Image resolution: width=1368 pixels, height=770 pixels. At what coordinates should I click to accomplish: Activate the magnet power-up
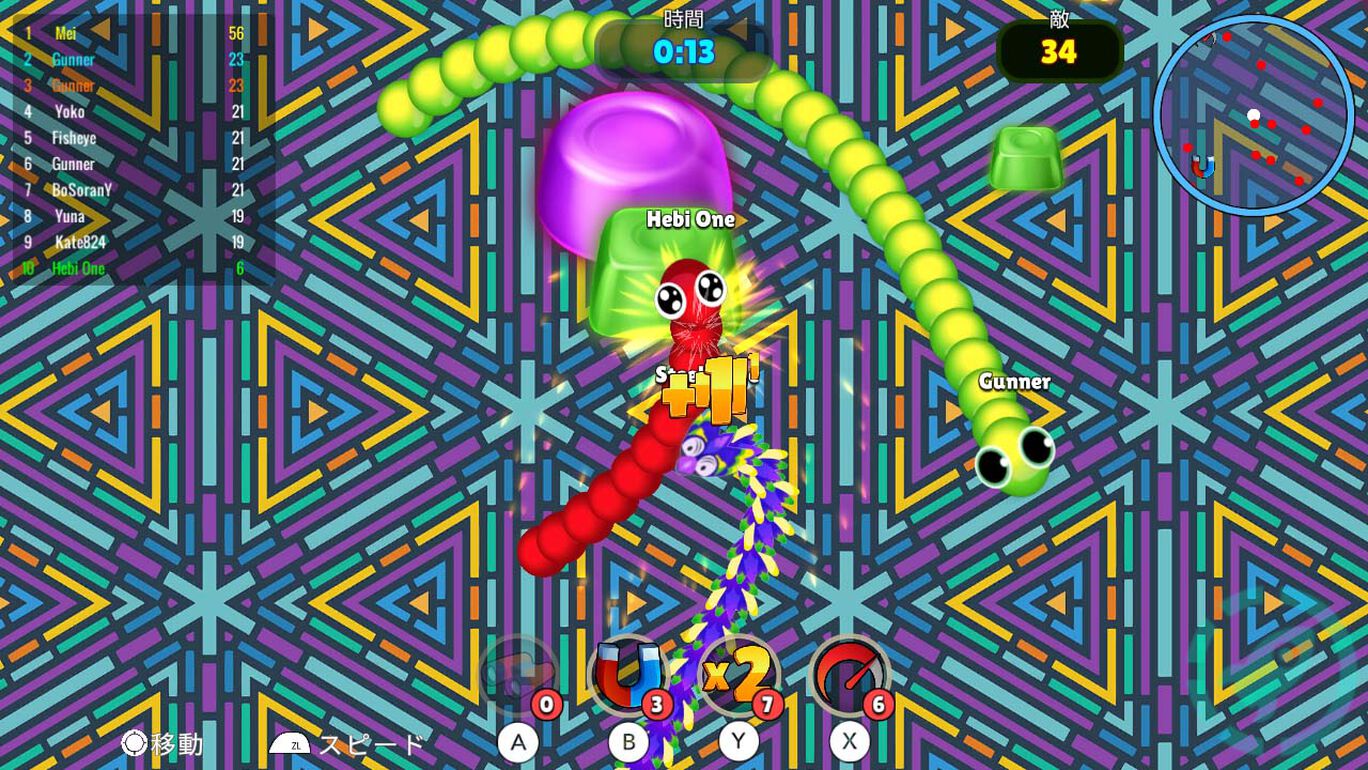tap(628, 675)
